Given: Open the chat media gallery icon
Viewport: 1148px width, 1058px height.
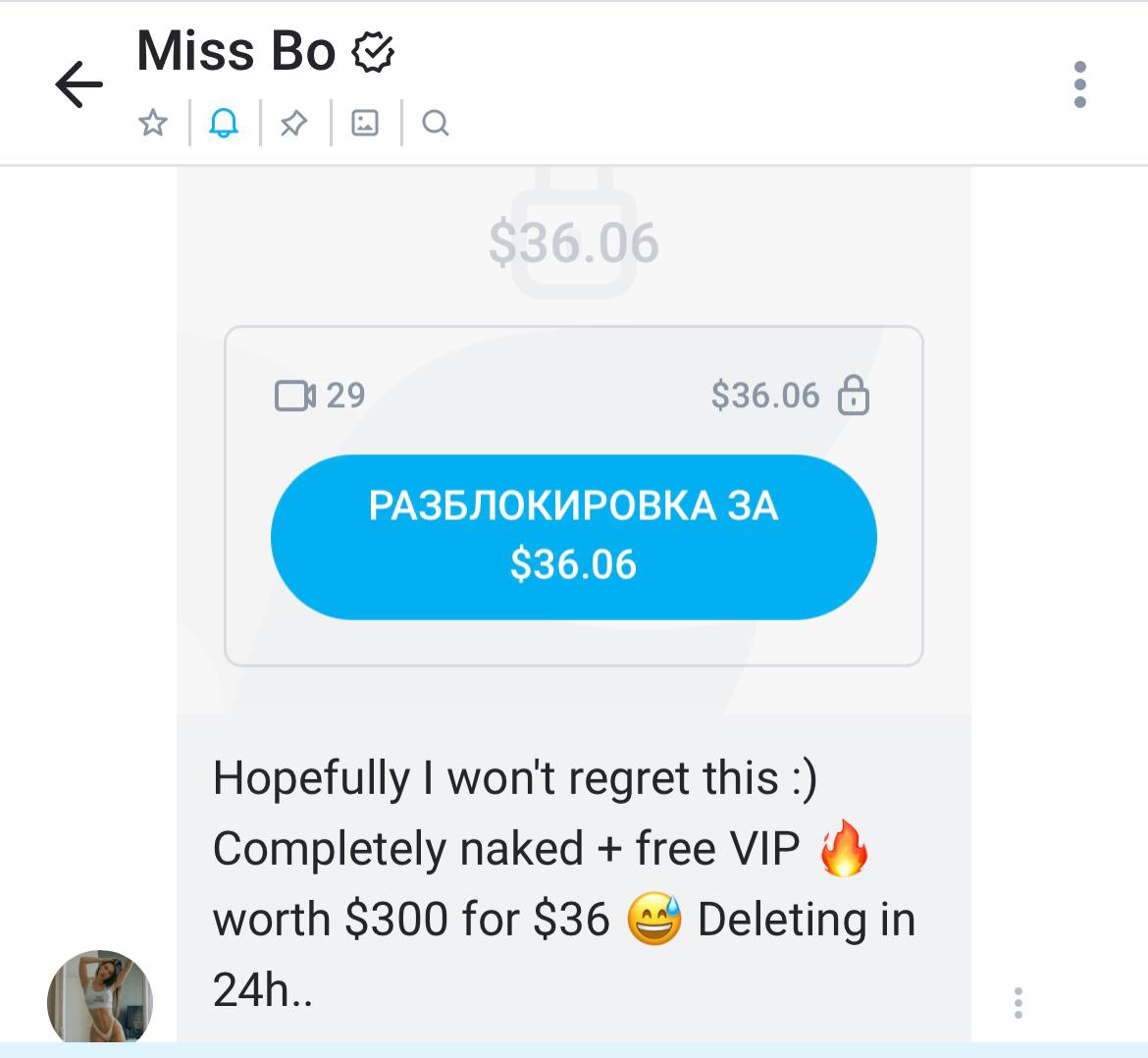Looking at the screenshot, I should pyautogui.click(x=365, y=124).
